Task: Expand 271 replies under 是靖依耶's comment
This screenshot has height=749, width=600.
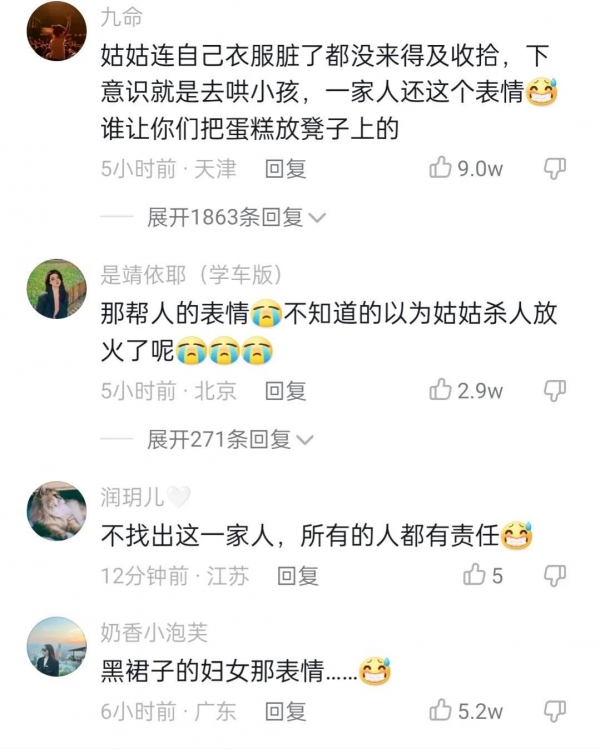Action: [230, 439]
